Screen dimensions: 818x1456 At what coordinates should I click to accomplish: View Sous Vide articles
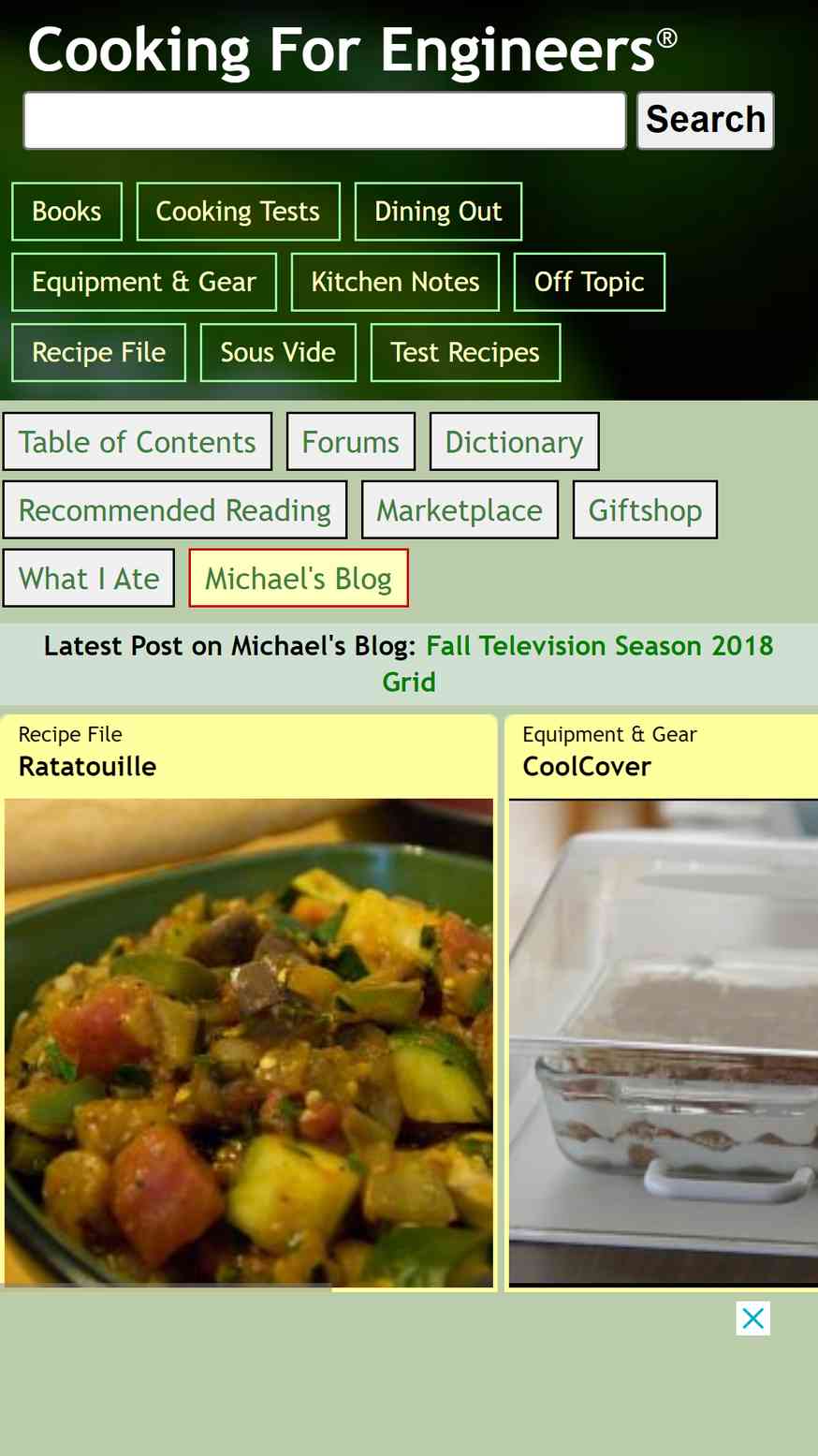pos(278,352)
